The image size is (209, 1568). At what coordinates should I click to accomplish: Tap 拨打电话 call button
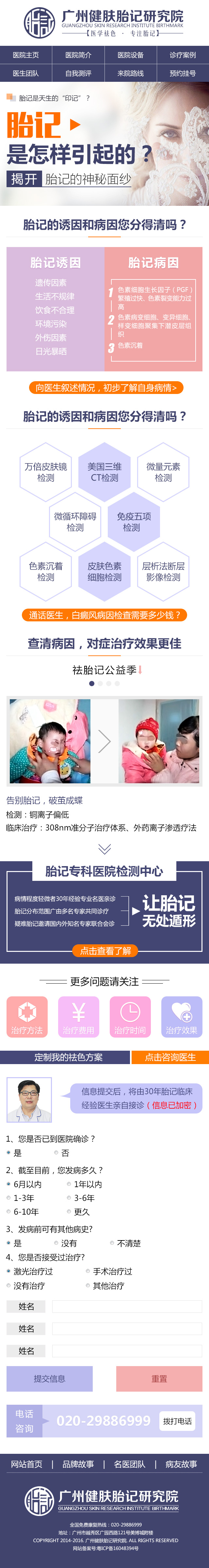[177, 1421]
